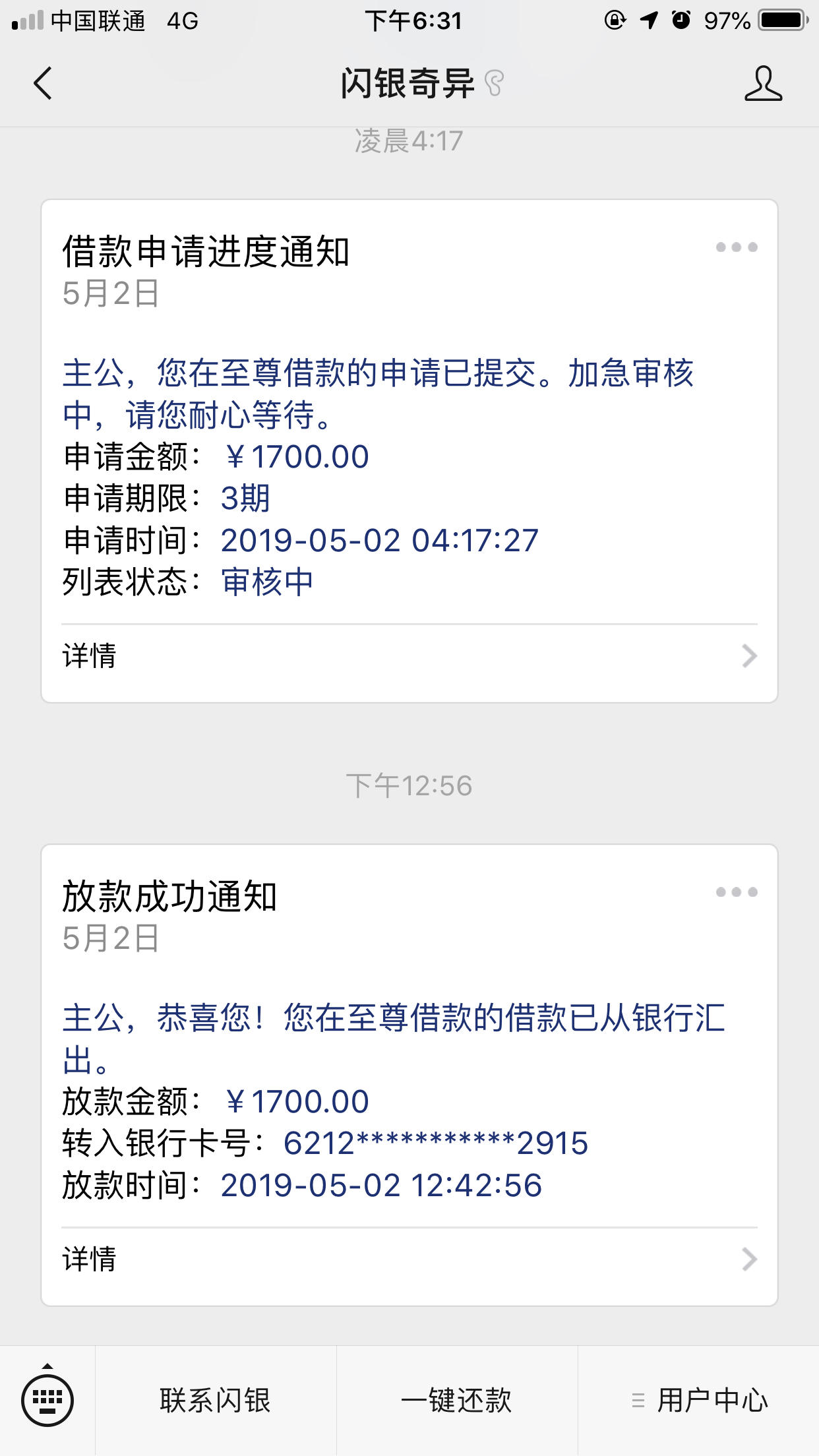819x1456 pixels.
Task: View 详情 of the 放款成功通知
Action: click(409, 1259)
